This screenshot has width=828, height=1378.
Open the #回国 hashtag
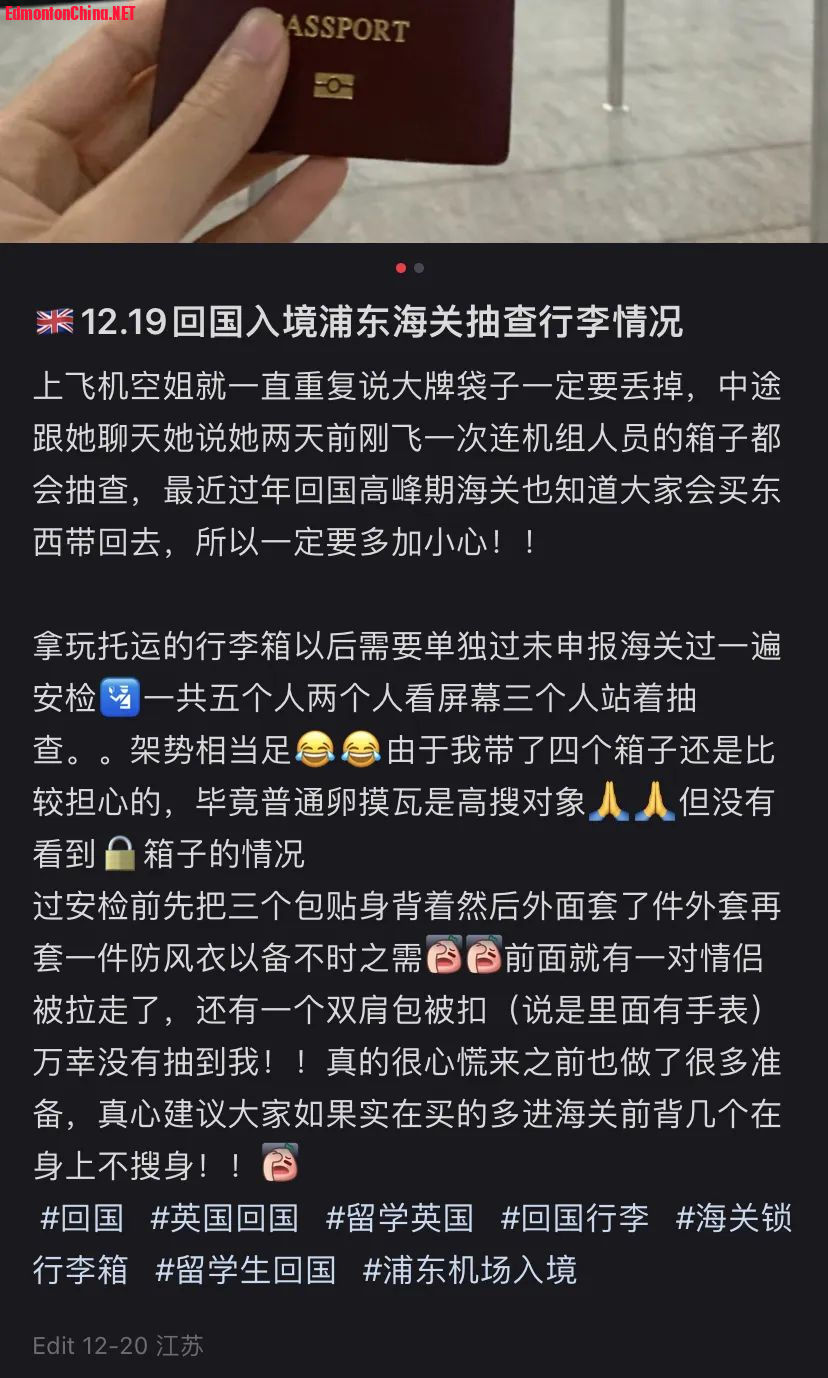tap(82, 1218)
